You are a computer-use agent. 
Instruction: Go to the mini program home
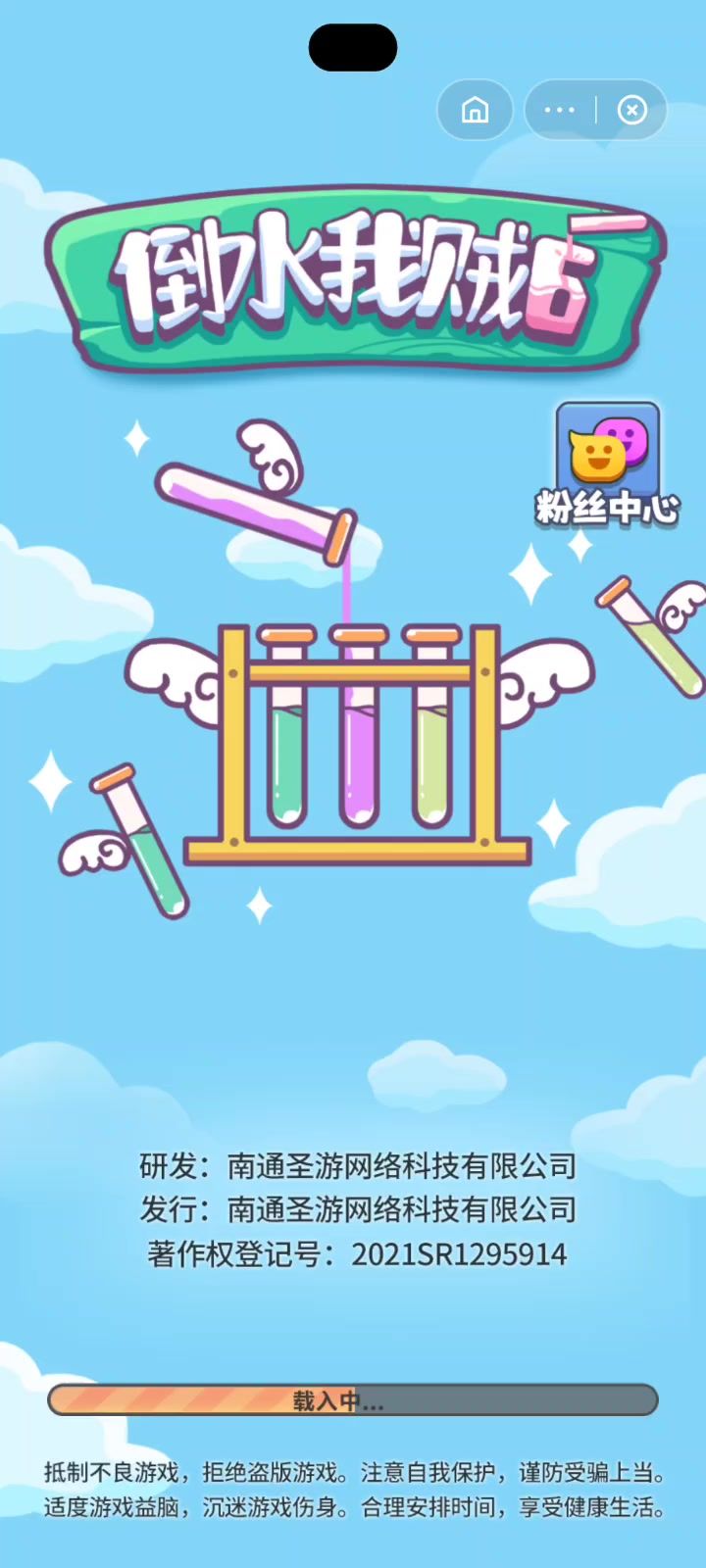[x=475, y=110]
